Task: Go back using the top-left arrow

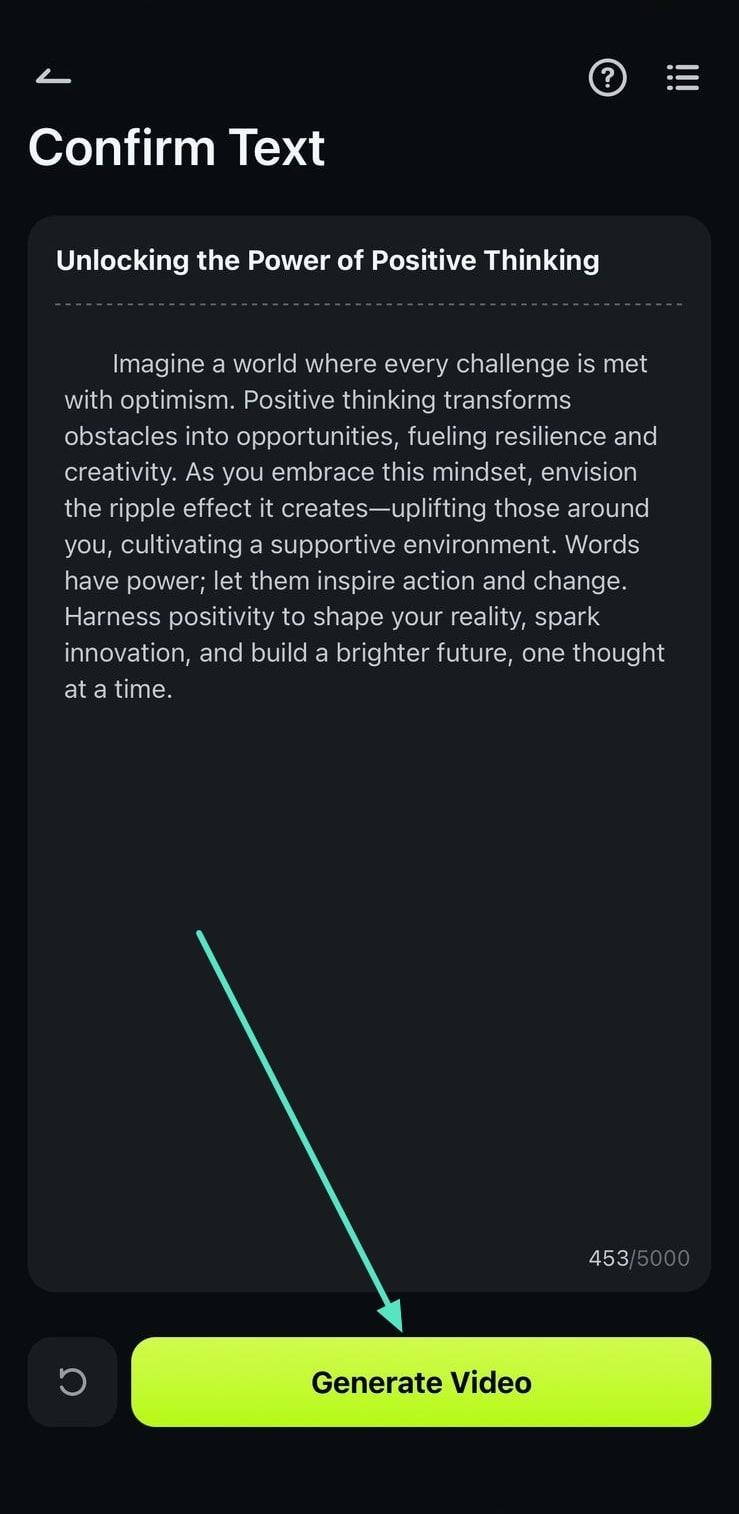Action: tap(53, 77)
